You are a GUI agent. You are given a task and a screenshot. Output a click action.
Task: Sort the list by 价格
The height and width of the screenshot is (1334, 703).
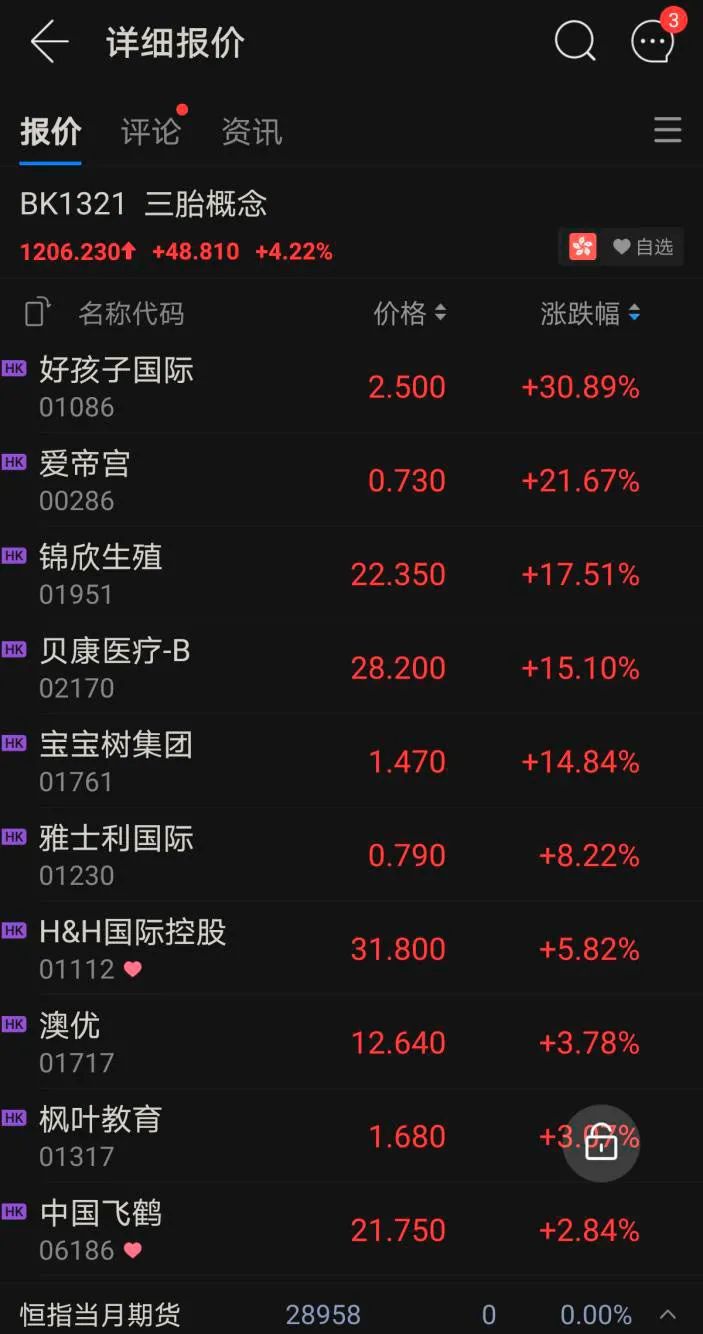click(x=410, y=313)
